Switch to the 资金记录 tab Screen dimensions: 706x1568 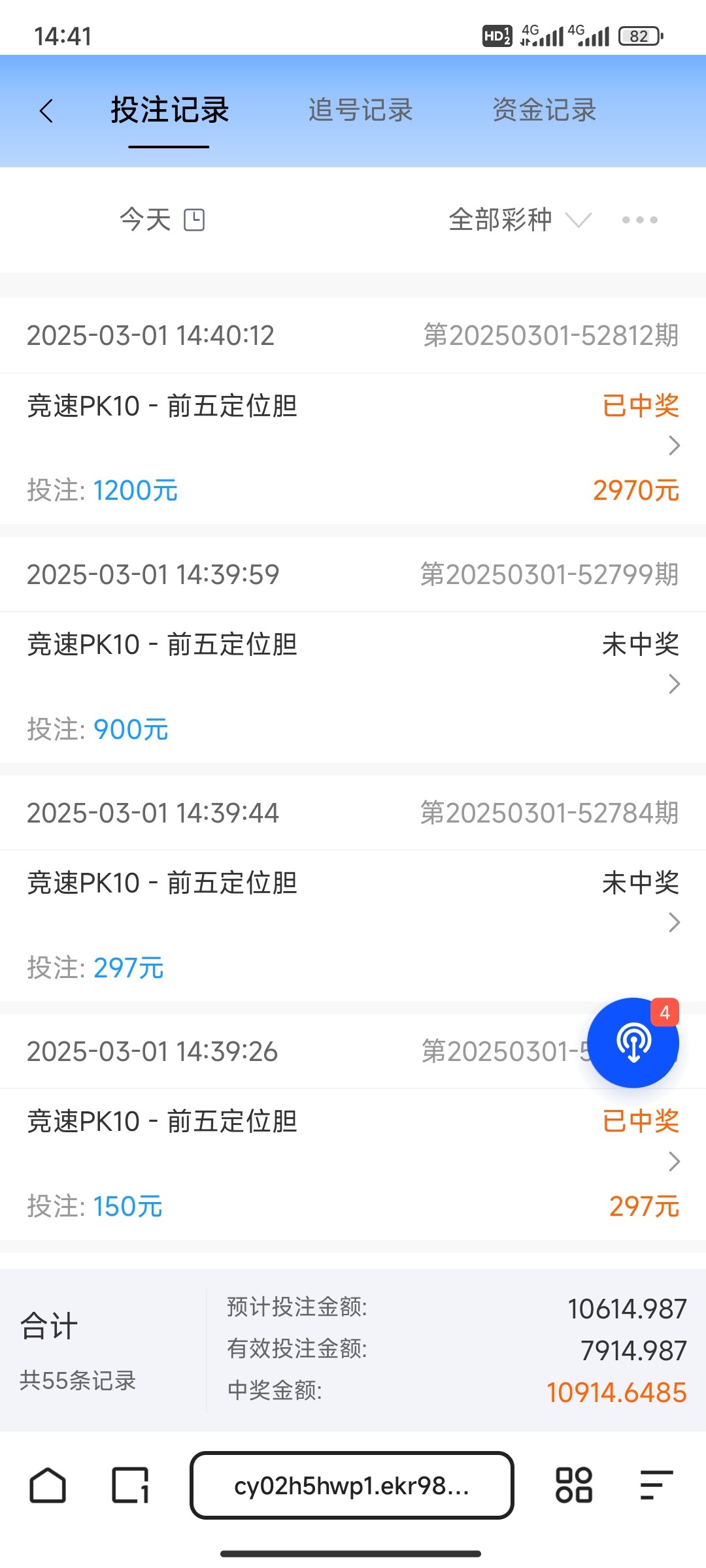click(545, 111)
